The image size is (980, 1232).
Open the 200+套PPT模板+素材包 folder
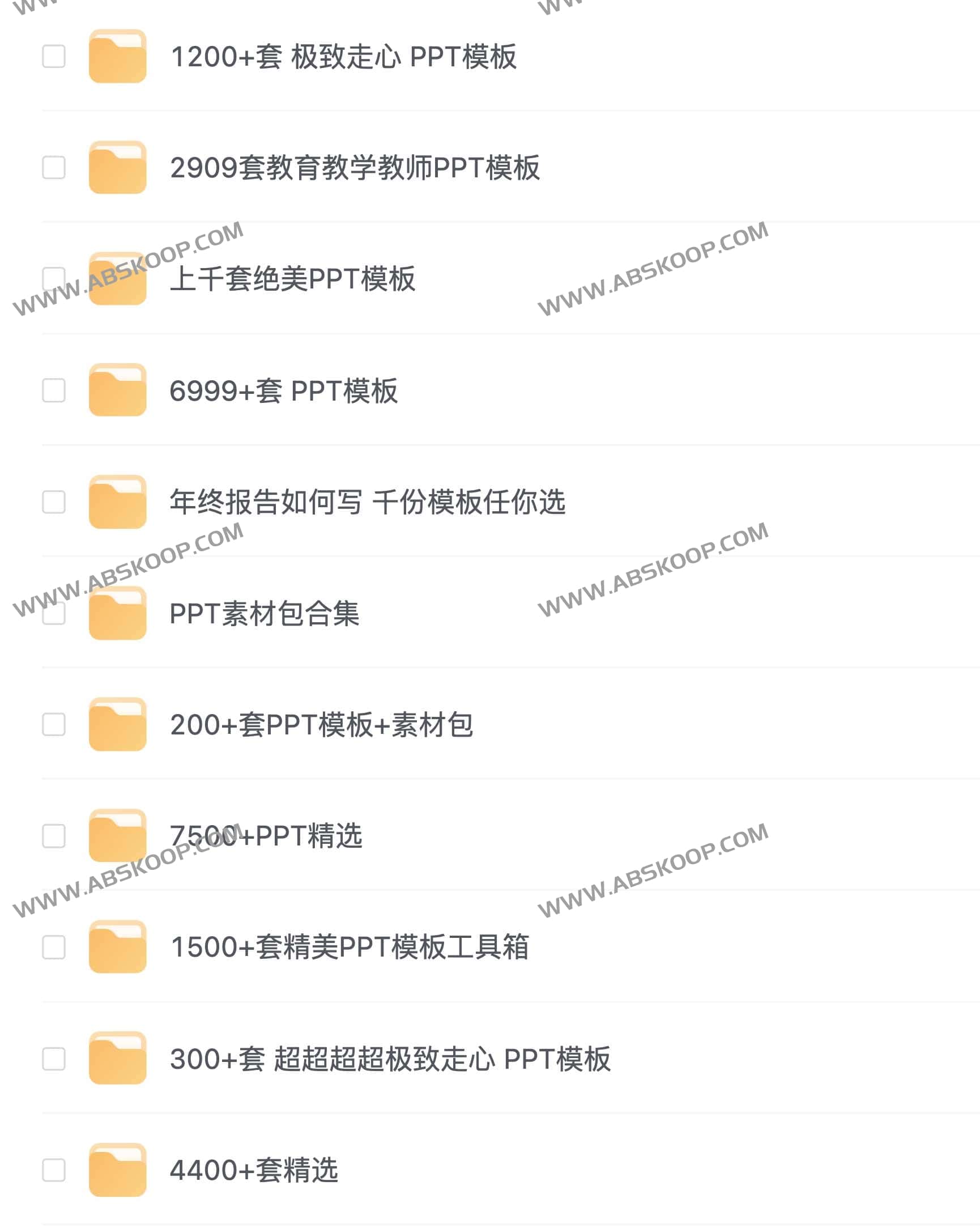pos(321,725)
